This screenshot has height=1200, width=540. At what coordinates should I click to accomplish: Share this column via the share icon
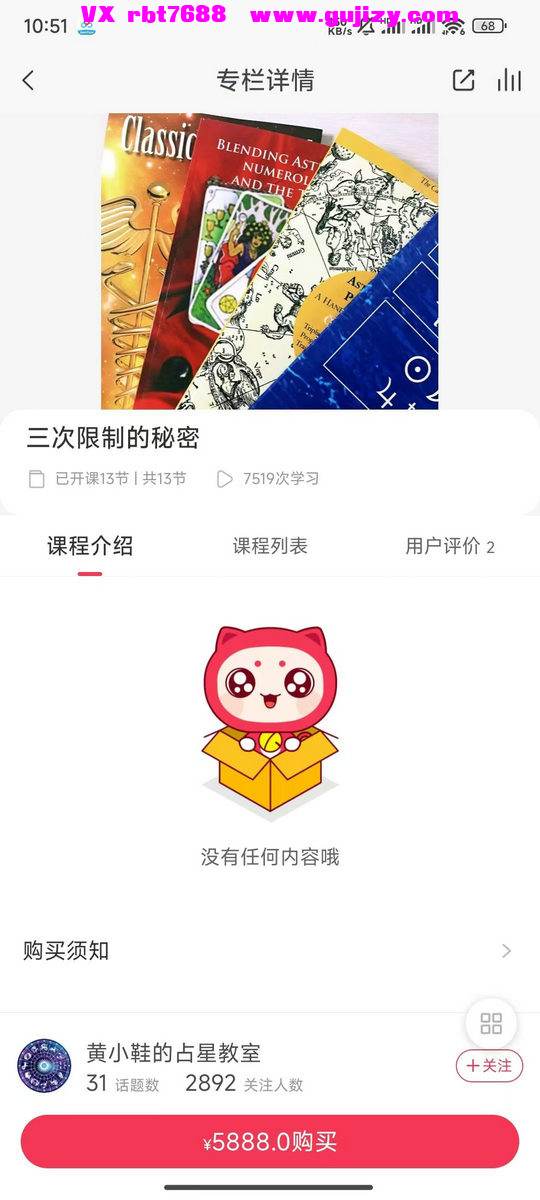pos(463,81)
